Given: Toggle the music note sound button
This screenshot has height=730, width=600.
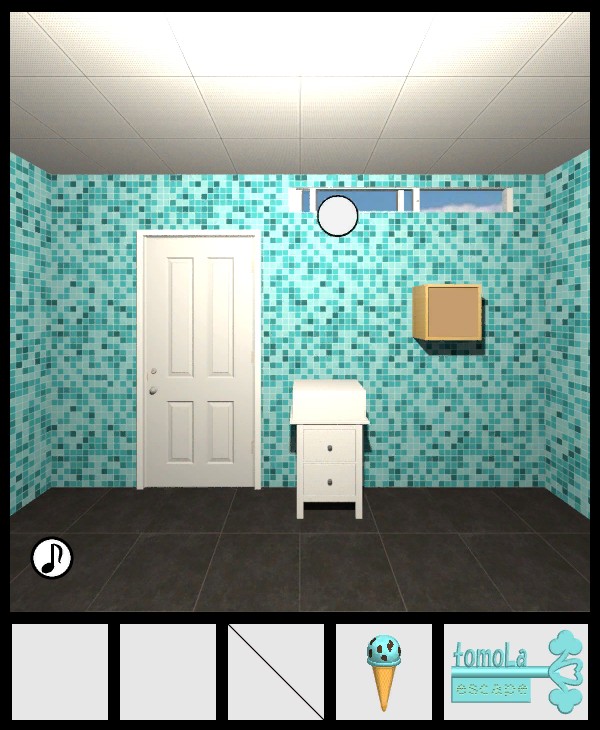Looking at the screenshot, I should click(52, 558).
